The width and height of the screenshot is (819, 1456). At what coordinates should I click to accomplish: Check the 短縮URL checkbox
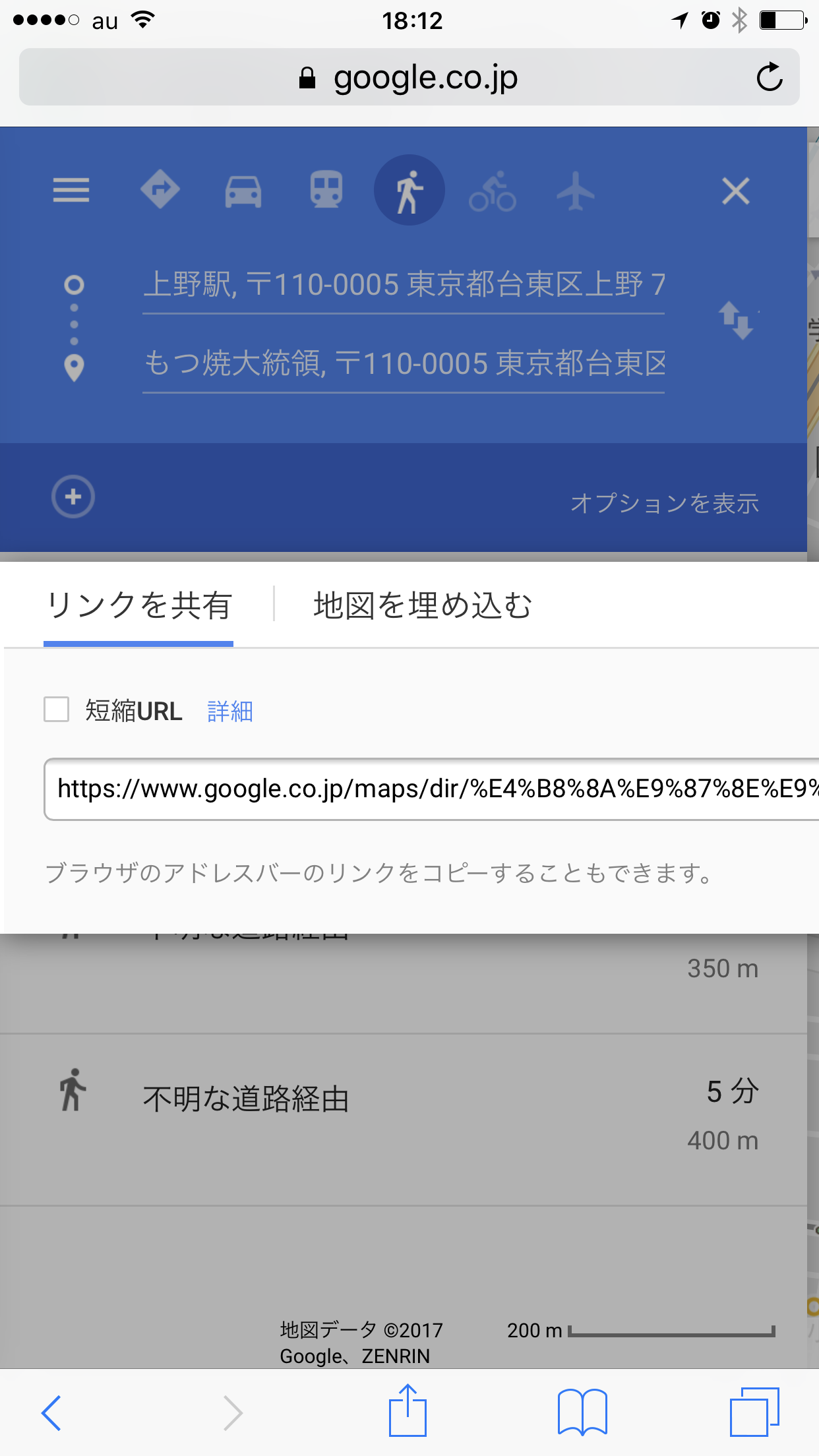click(57, 710)
